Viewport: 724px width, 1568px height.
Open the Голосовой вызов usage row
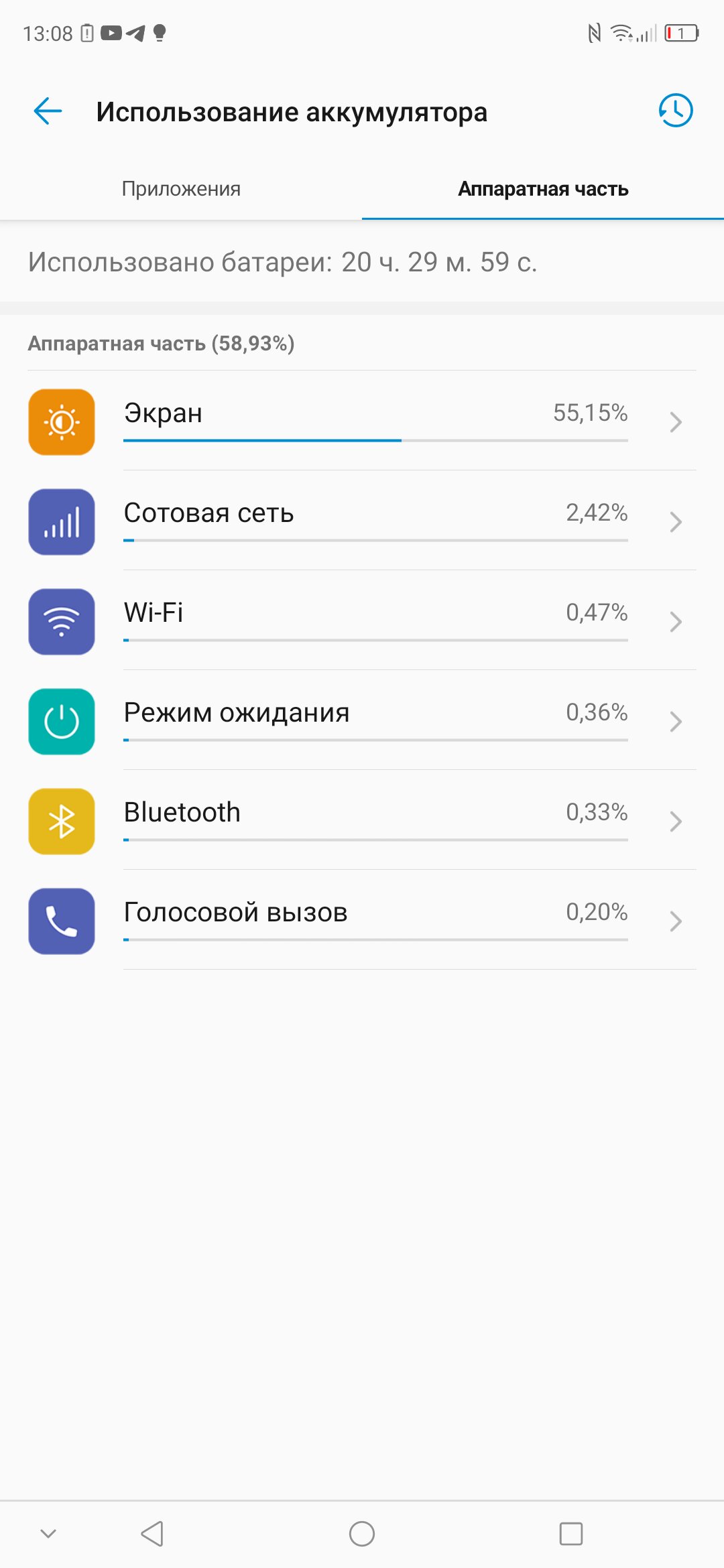[x=362, y=920]
